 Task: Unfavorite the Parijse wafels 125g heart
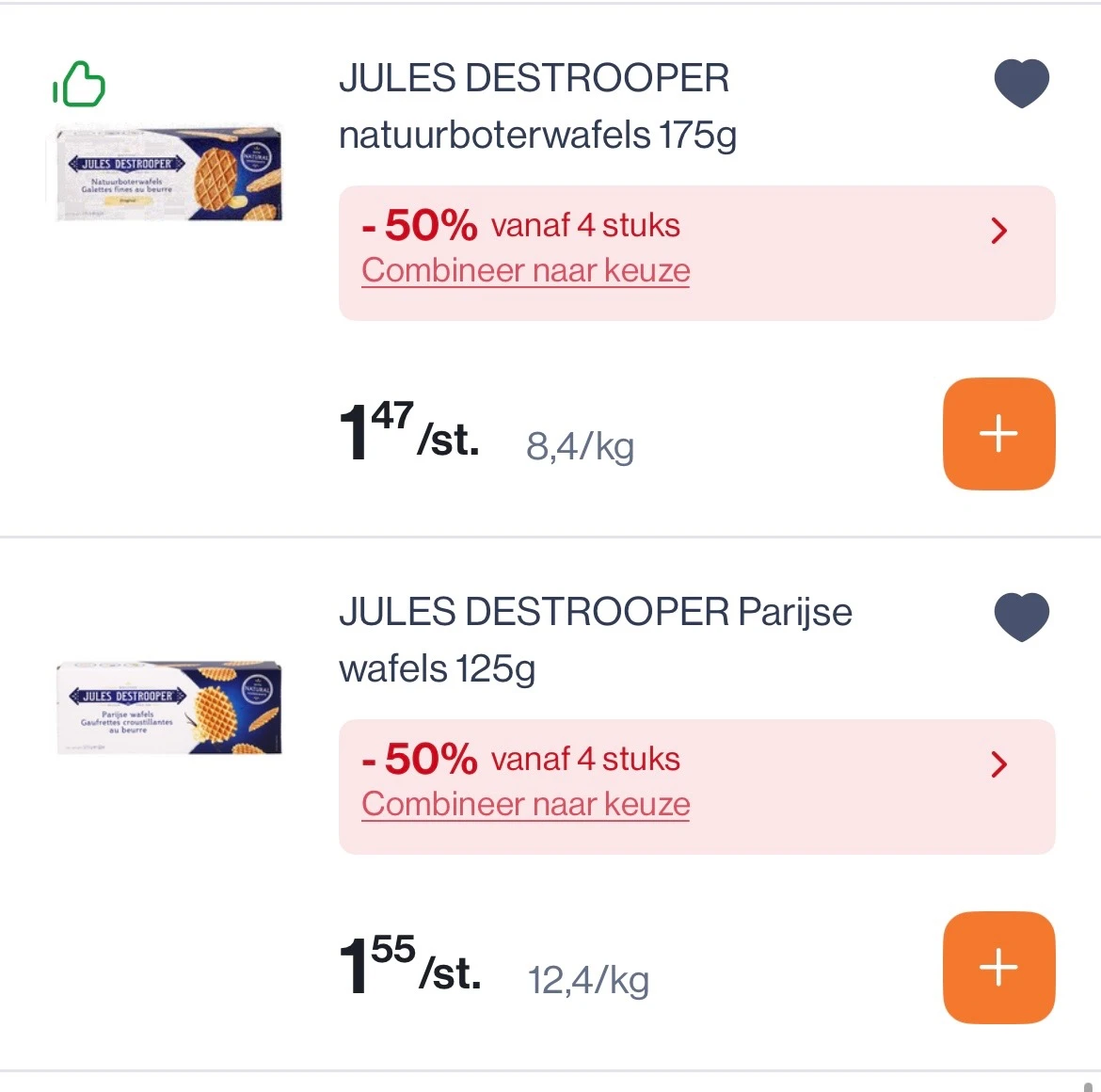coord(1021,617)
